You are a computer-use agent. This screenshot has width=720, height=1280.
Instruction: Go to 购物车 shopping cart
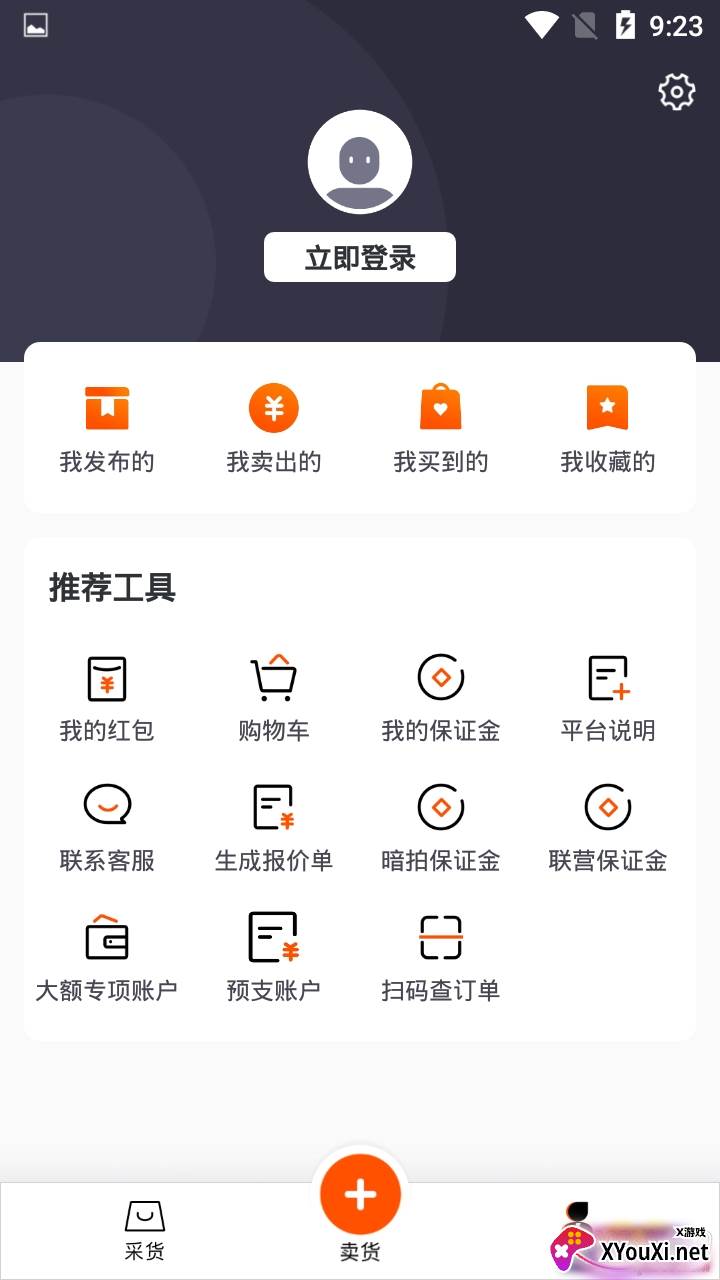coord(274,698)
